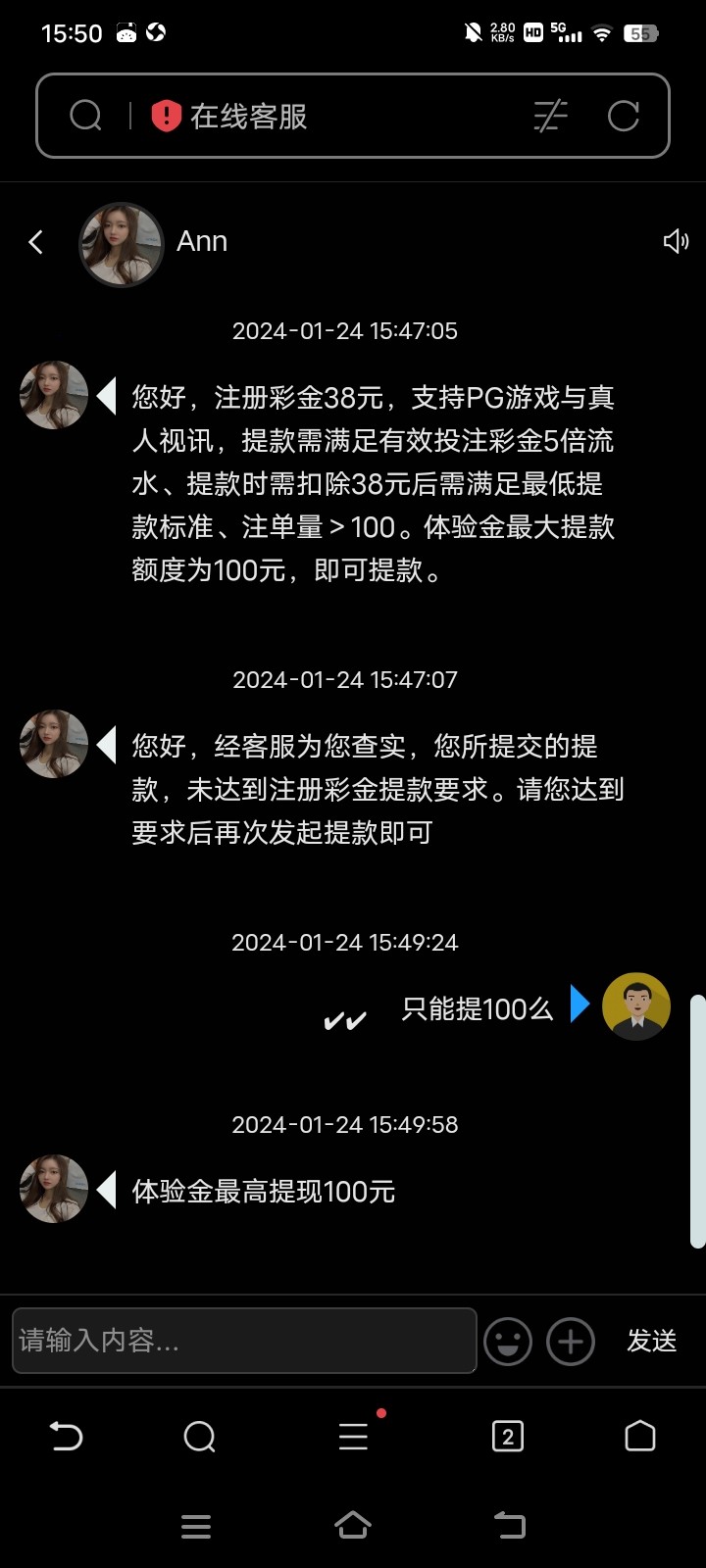Tap the home icon in the browser toolbar
The image size is (706, 1568).
639,1437
